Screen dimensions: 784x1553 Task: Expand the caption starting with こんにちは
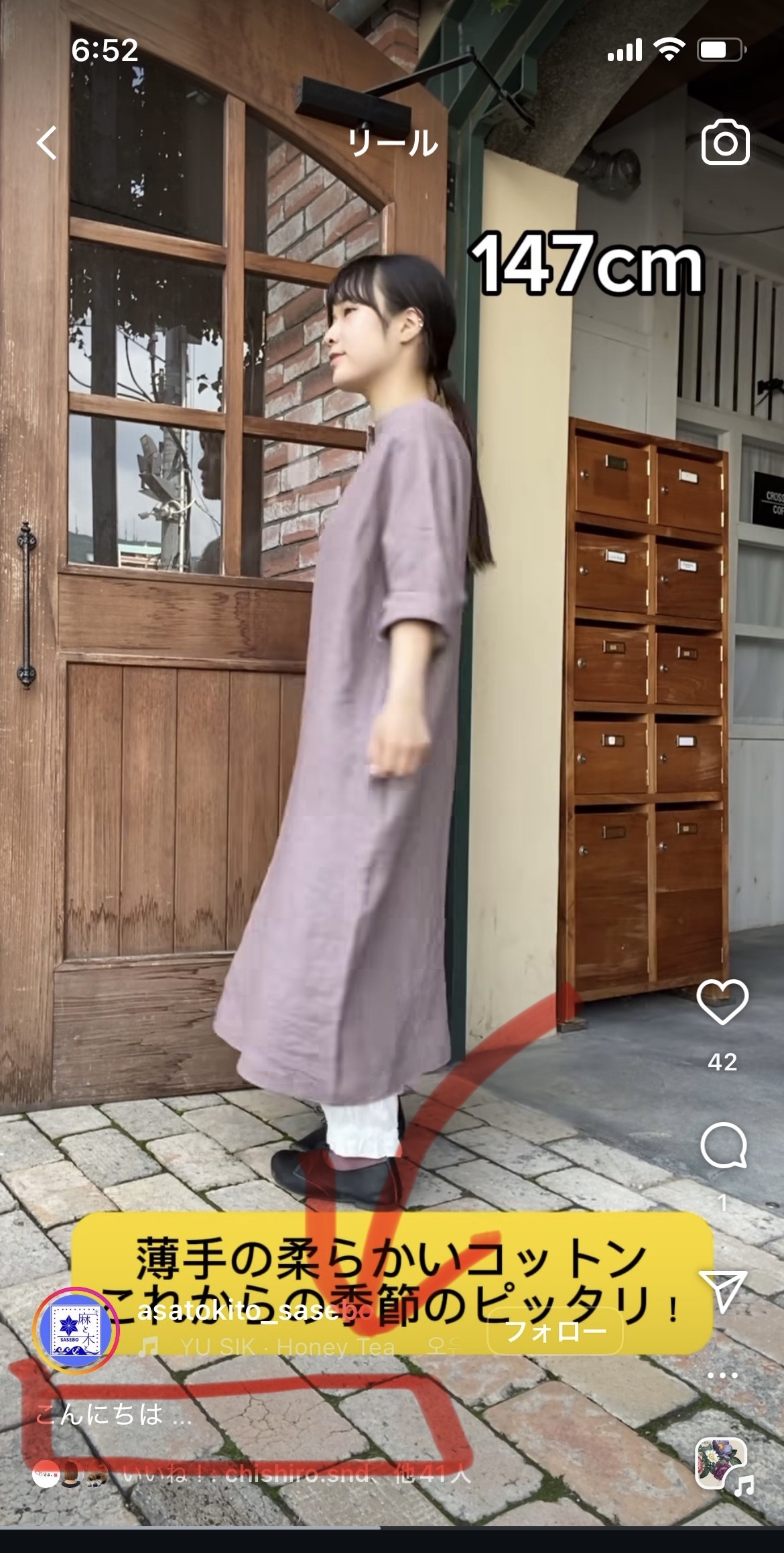[114, 1415]
